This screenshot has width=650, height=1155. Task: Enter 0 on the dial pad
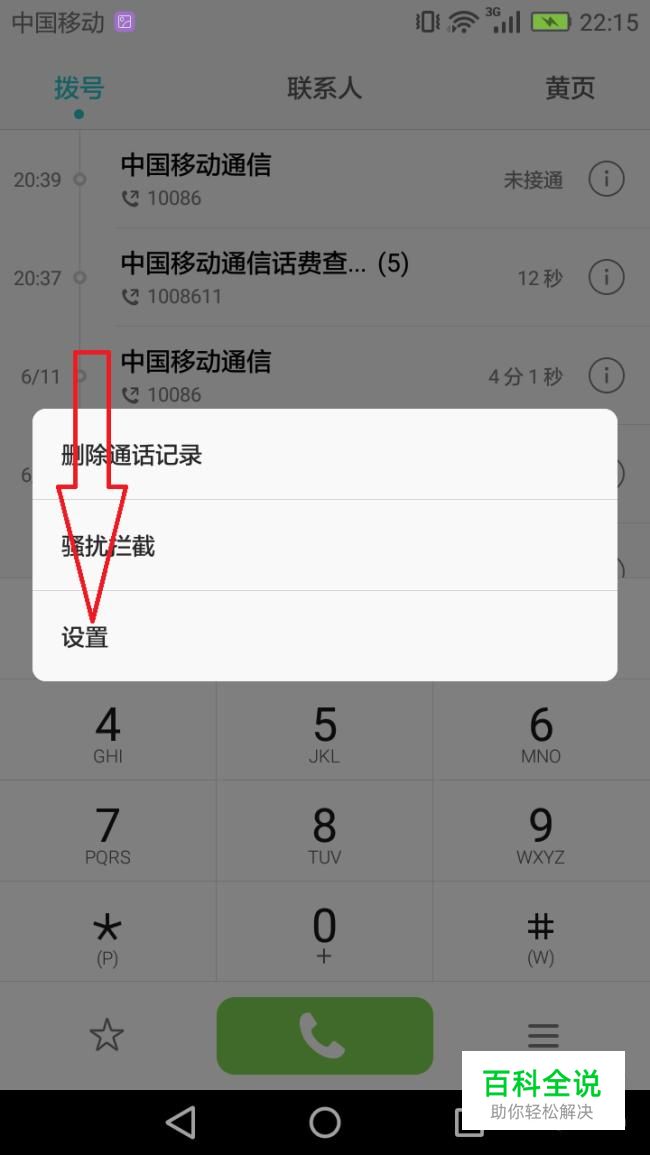point(324,934)
